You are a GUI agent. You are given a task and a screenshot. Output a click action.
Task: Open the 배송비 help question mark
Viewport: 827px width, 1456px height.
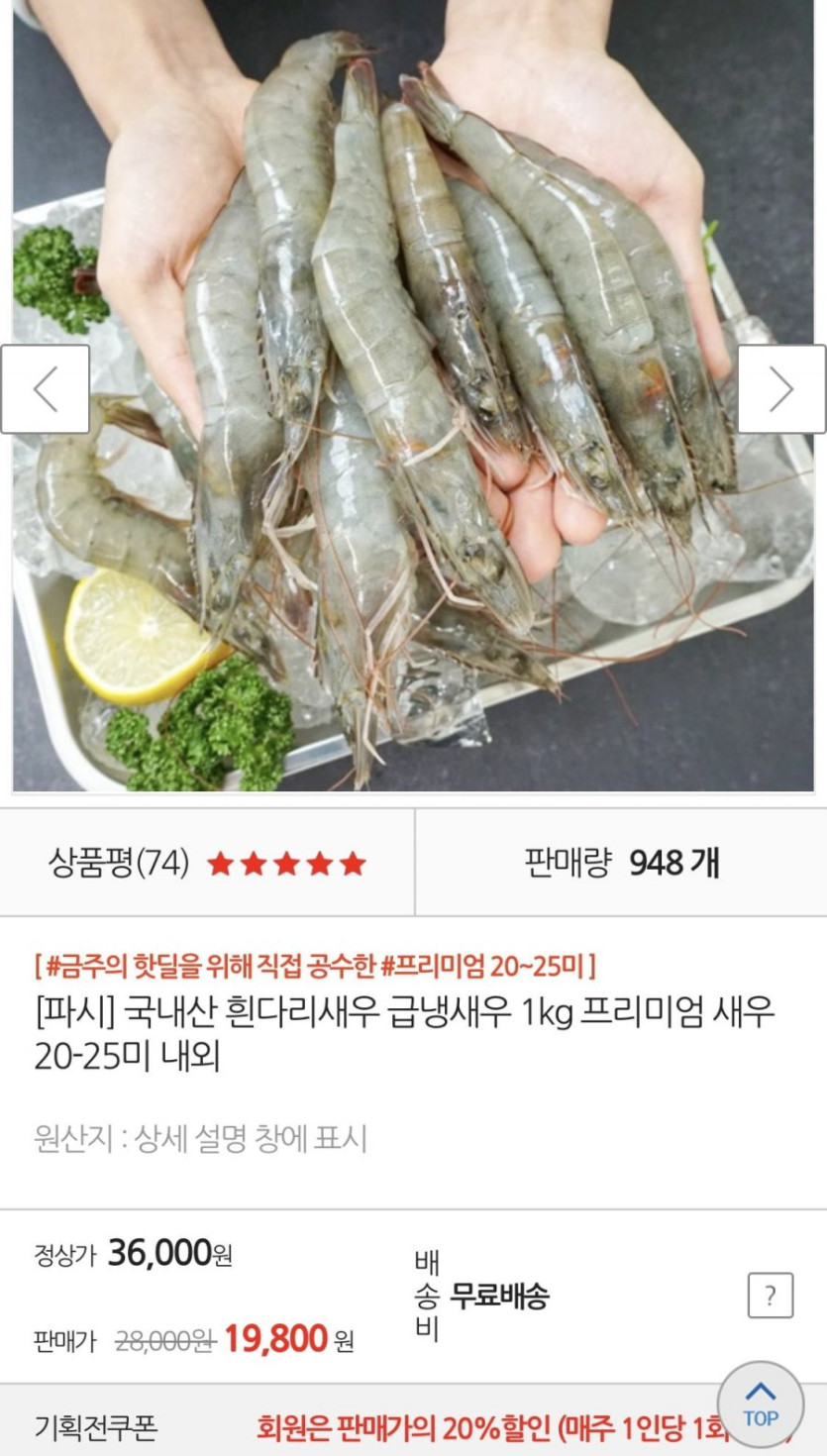[x=770, y=1296]
